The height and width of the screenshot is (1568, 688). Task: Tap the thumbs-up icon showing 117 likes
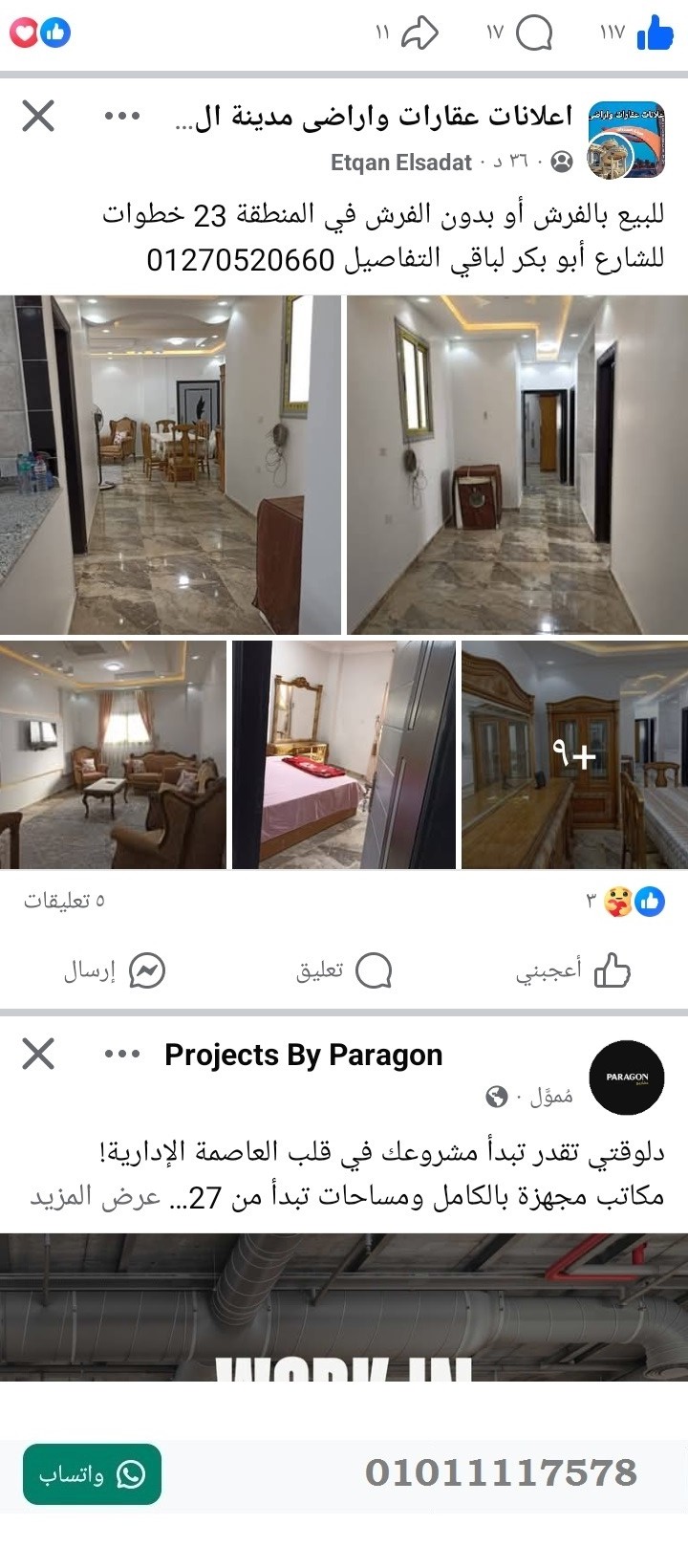656,33
